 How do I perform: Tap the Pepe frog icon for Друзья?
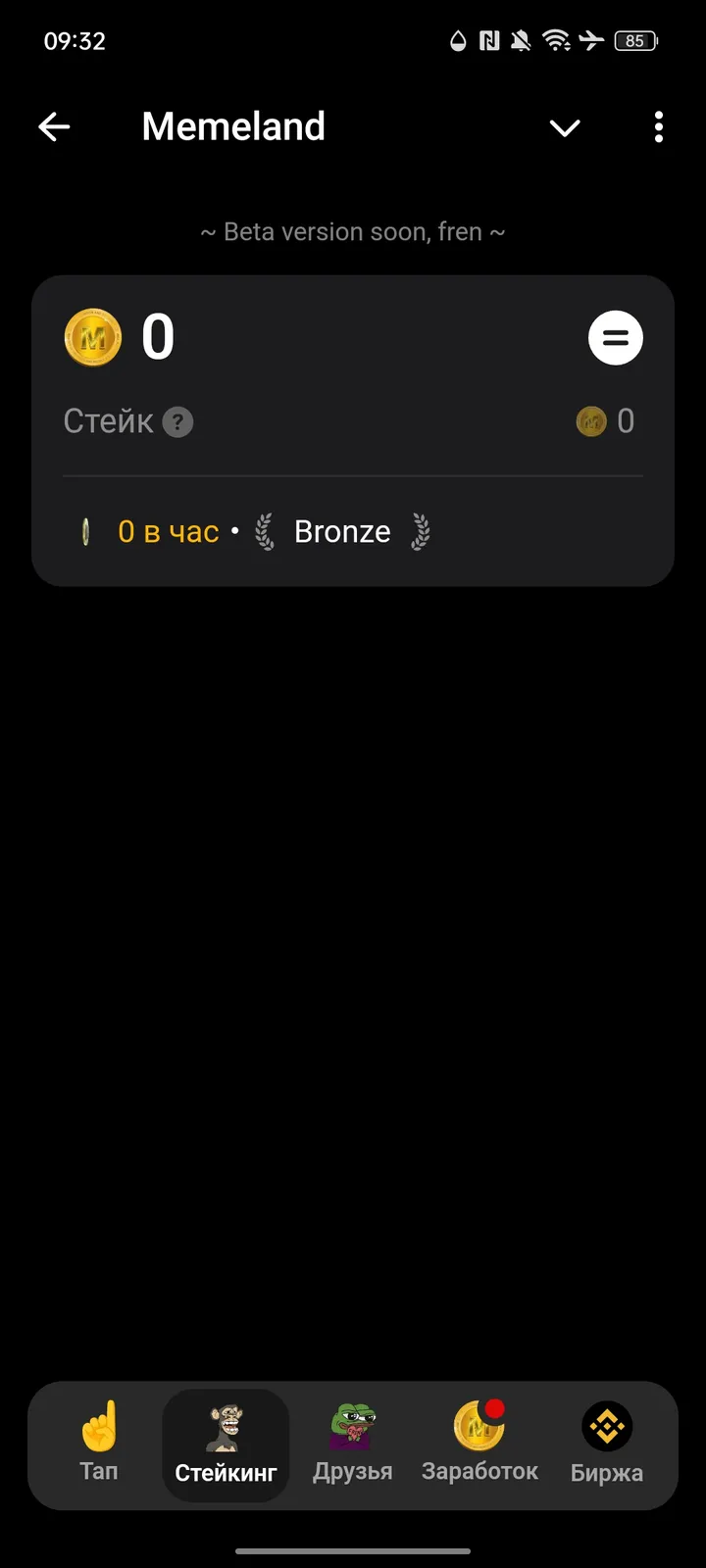pyautogui.click(x=352, y=1423)
